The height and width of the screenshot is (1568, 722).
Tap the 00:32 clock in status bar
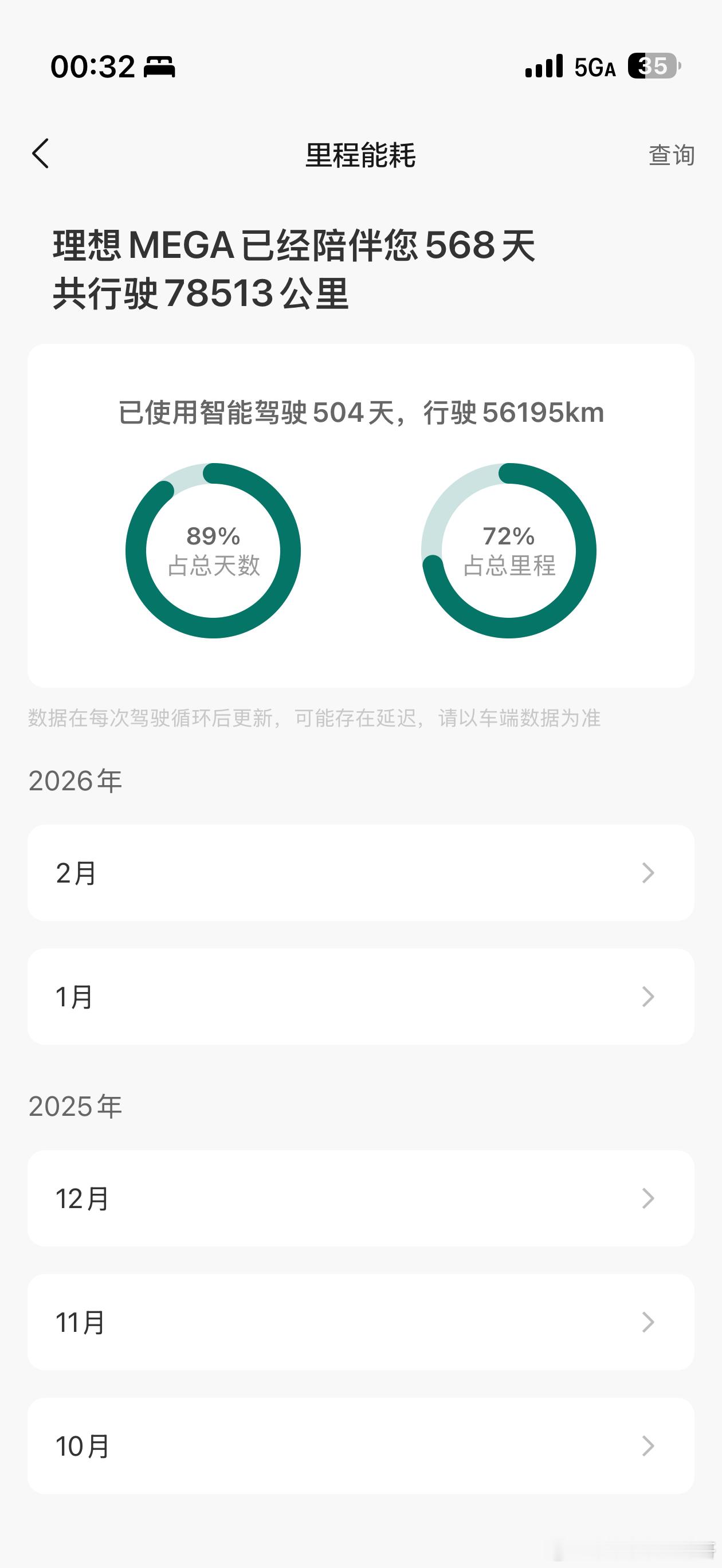point(92,68)
